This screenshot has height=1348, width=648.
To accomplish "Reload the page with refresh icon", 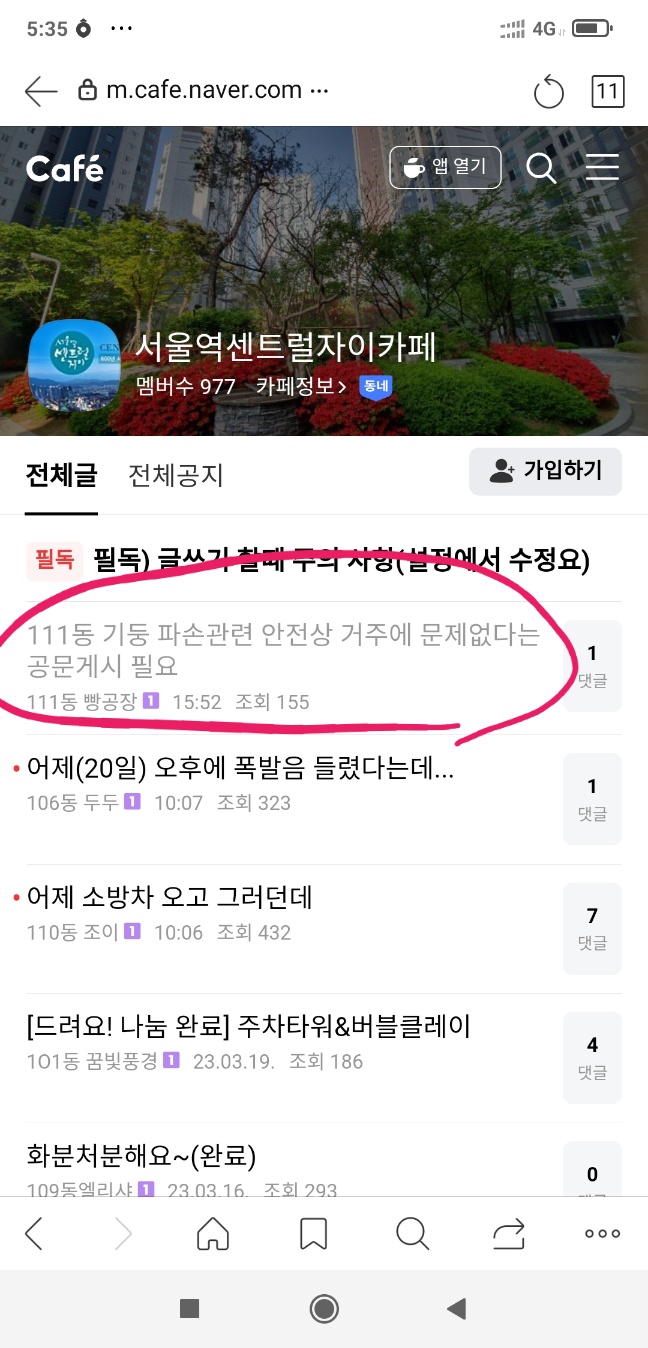I will (548, 92).
